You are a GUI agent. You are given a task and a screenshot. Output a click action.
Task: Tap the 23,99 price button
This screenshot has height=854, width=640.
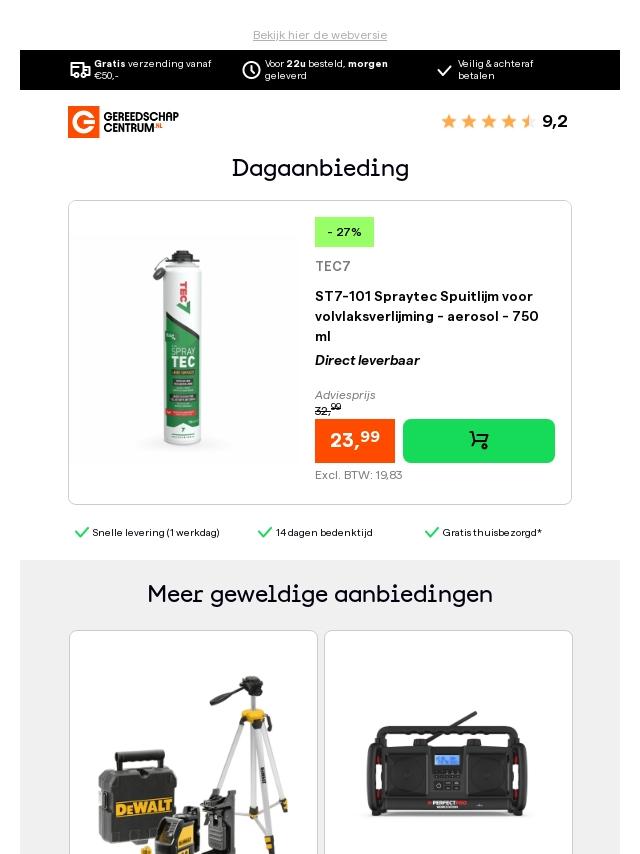pos(355,441)
